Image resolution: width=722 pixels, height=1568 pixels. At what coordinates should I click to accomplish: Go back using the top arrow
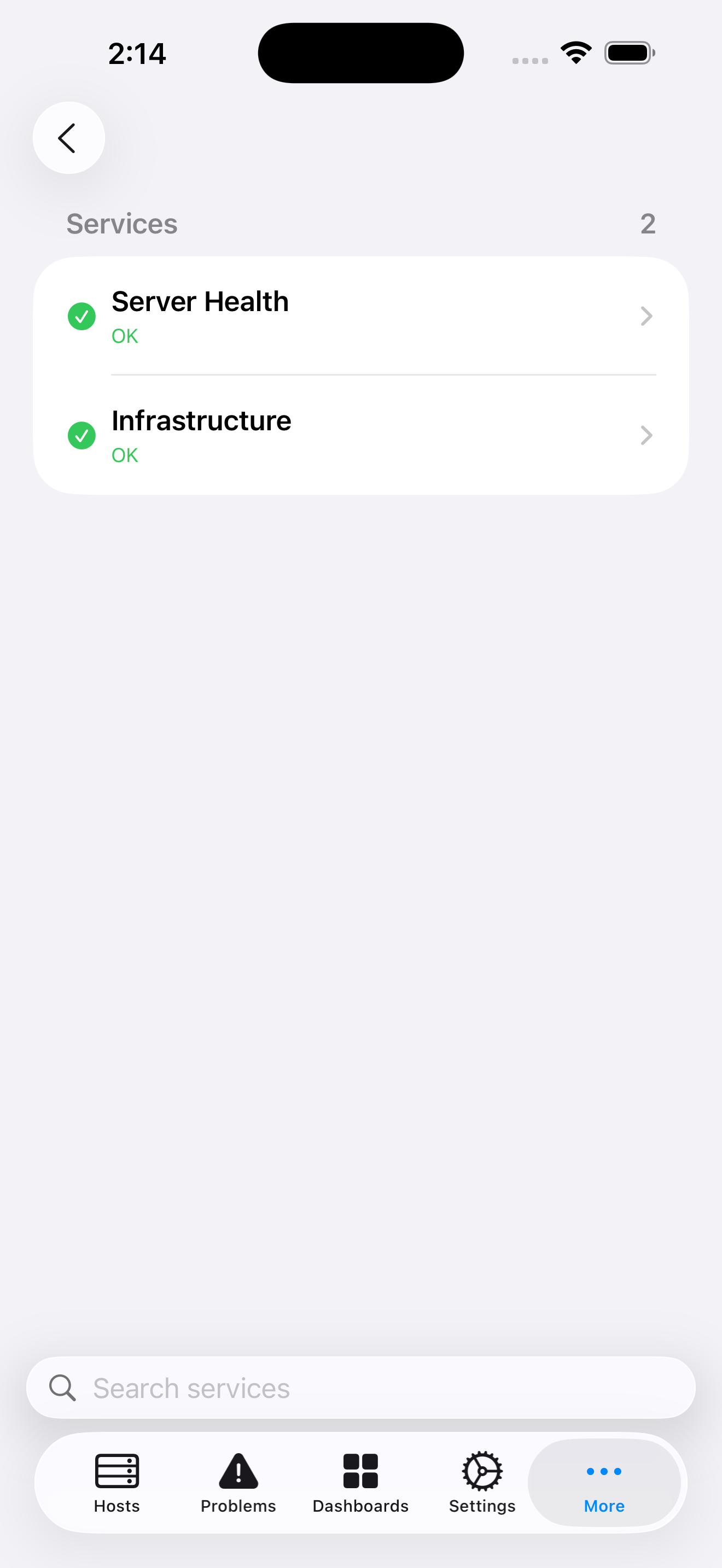point(69,138)
